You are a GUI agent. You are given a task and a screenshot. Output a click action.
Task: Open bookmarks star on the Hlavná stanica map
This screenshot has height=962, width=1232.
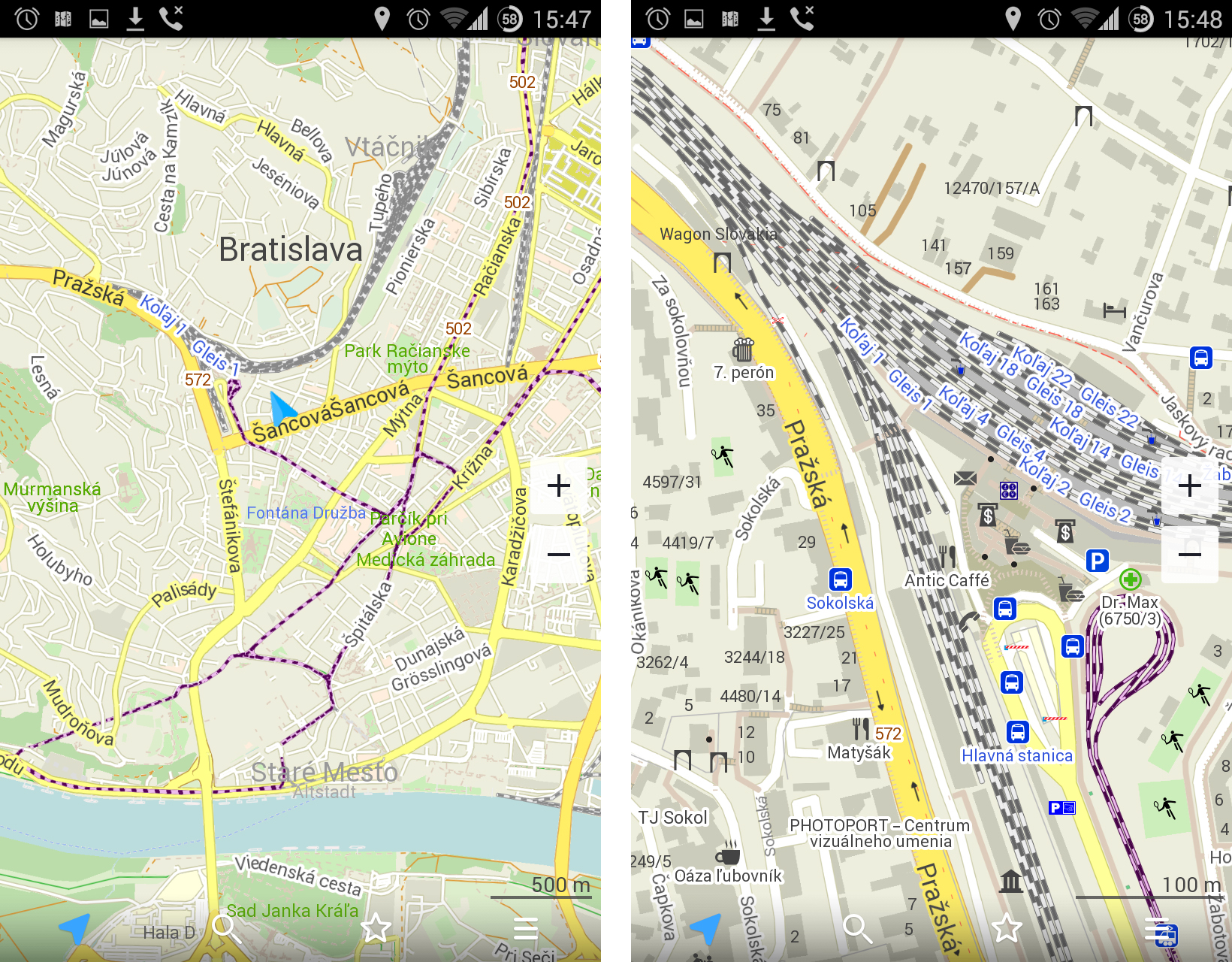coord(1007,929)
